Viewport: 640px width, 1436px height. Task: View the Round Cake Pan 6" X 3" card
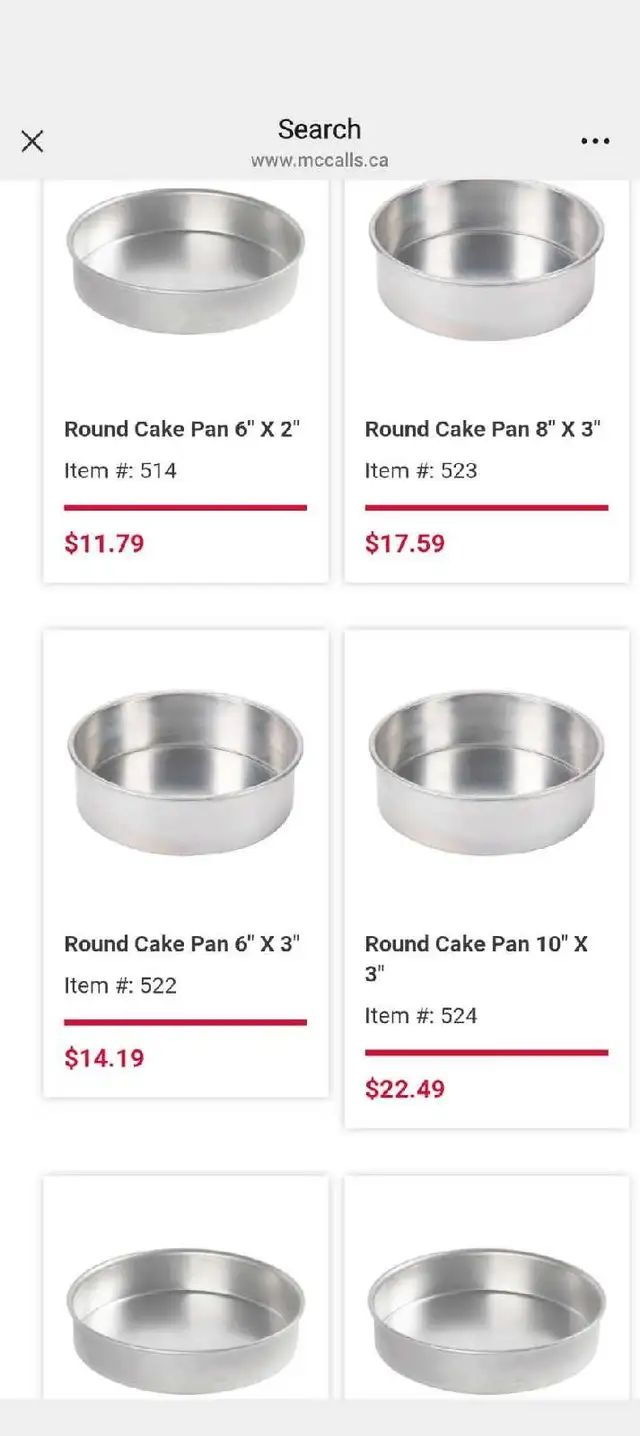pyautogui.click(x=186, y=863)
